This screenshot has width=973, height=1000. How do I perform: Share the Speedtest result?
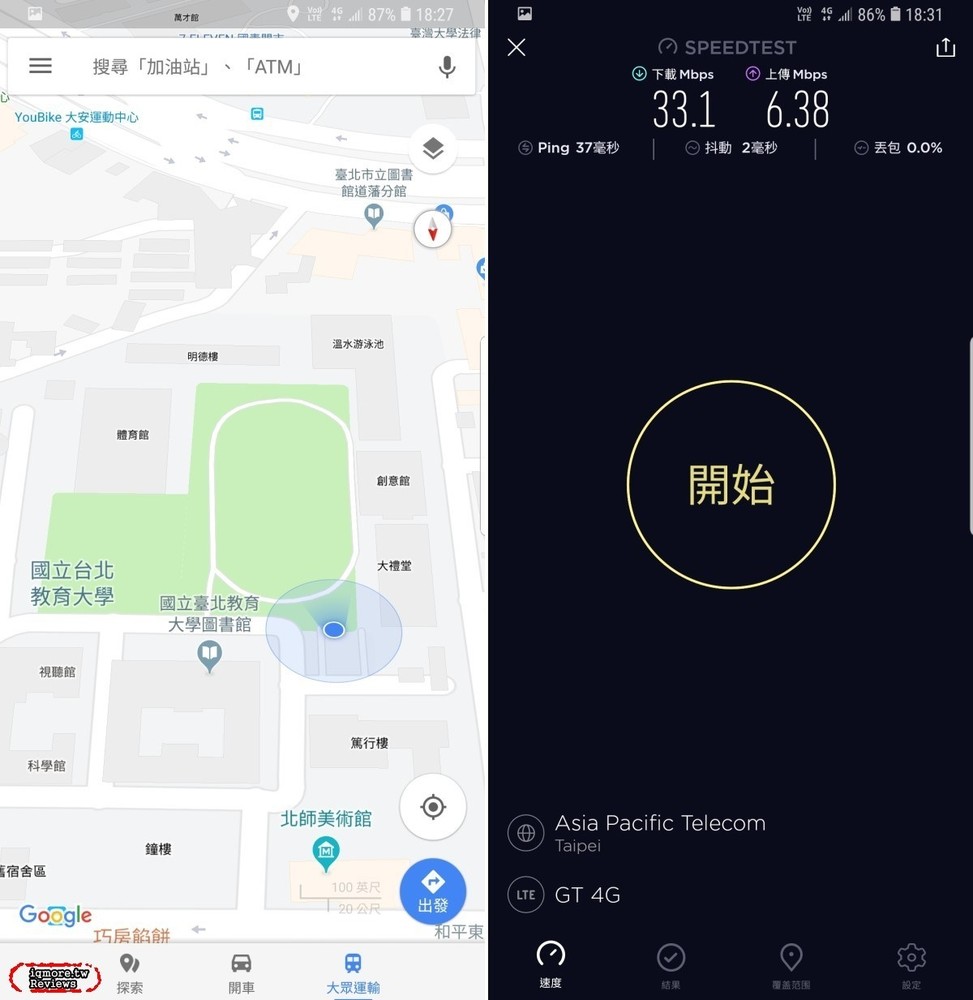[x=945, y=47]
